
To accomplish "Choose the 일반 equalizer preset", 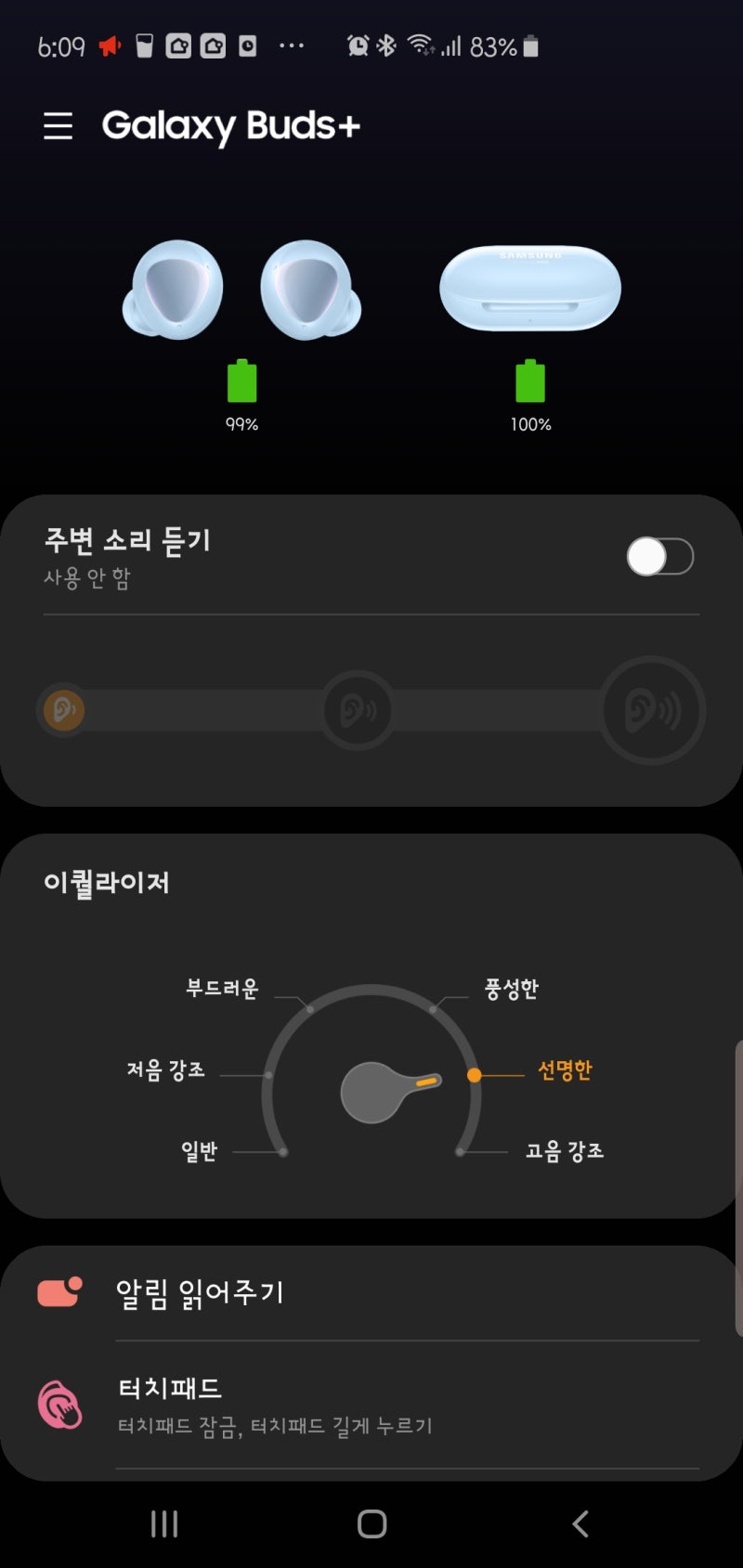I will point(200,1151).
